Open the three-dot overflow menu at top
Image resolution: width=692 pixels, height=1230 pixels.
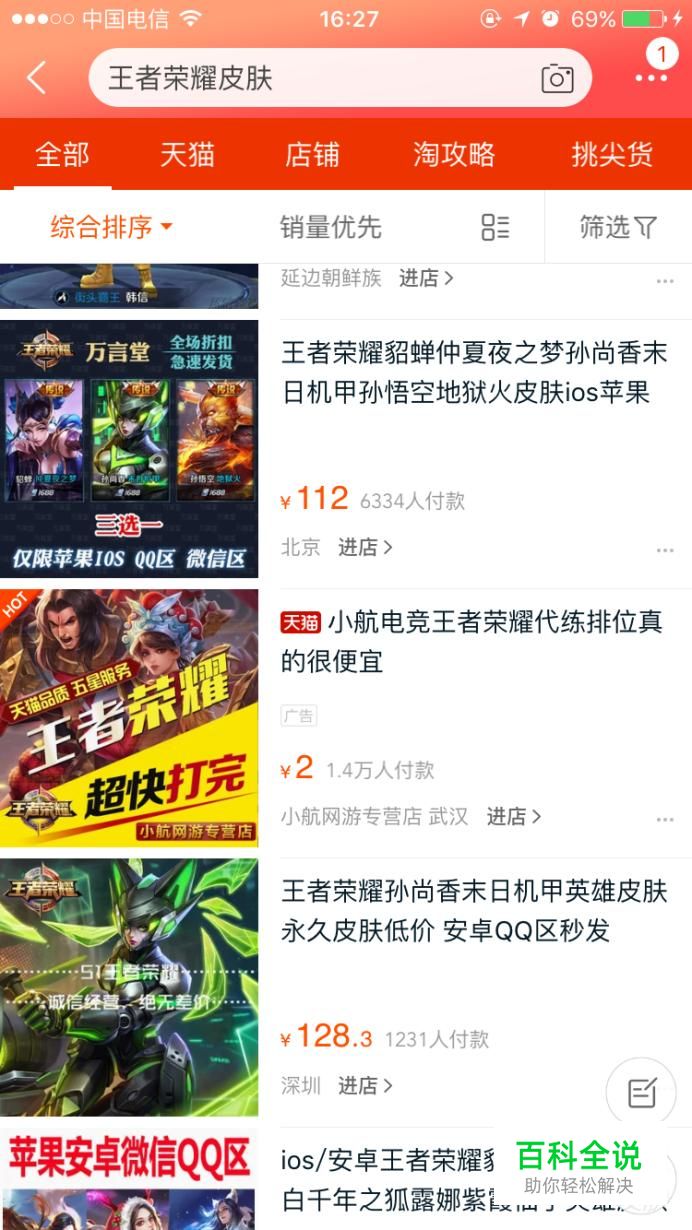coord(651,77)
